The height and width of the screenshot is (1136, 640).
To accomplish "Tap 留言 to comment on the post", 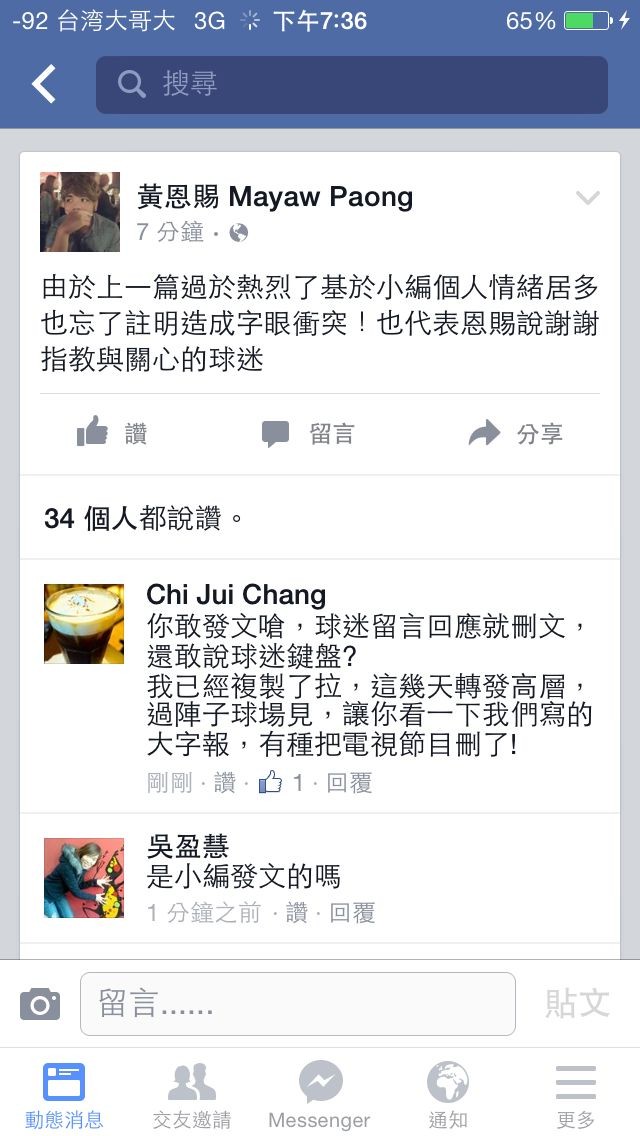I will coord(308,433).
